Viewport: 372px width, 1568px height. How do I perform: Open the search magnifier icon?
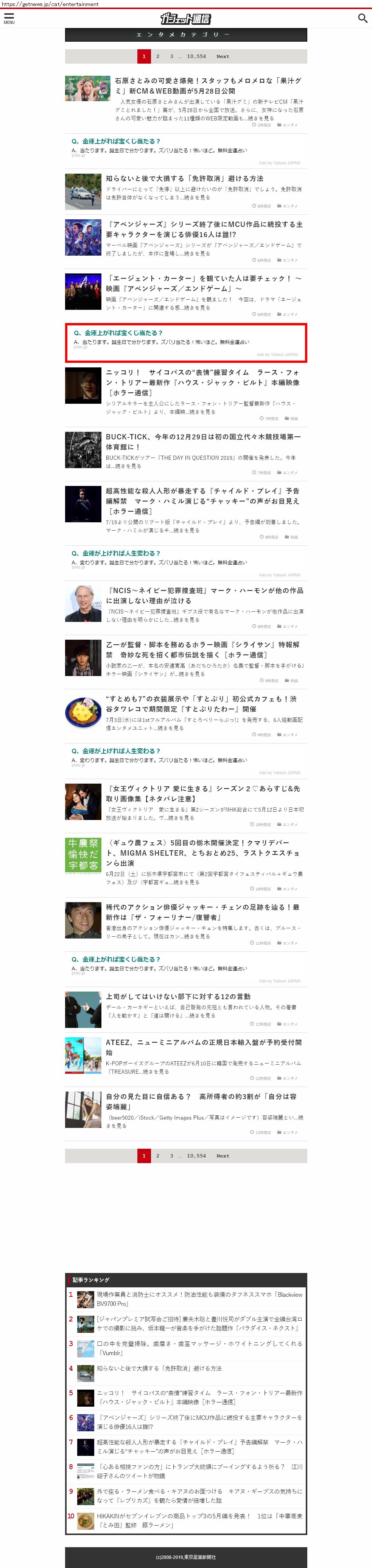(x=362, y=18)
